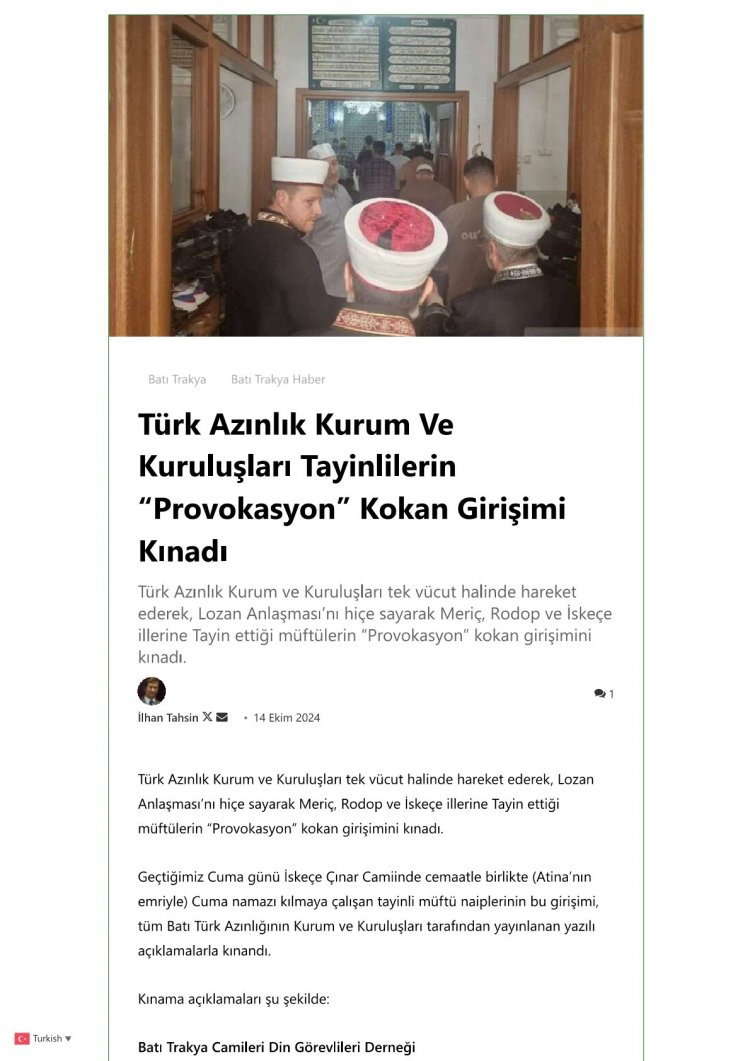
Task: Open the Batı Trakya Haber category
Action: tap(278, 379)
